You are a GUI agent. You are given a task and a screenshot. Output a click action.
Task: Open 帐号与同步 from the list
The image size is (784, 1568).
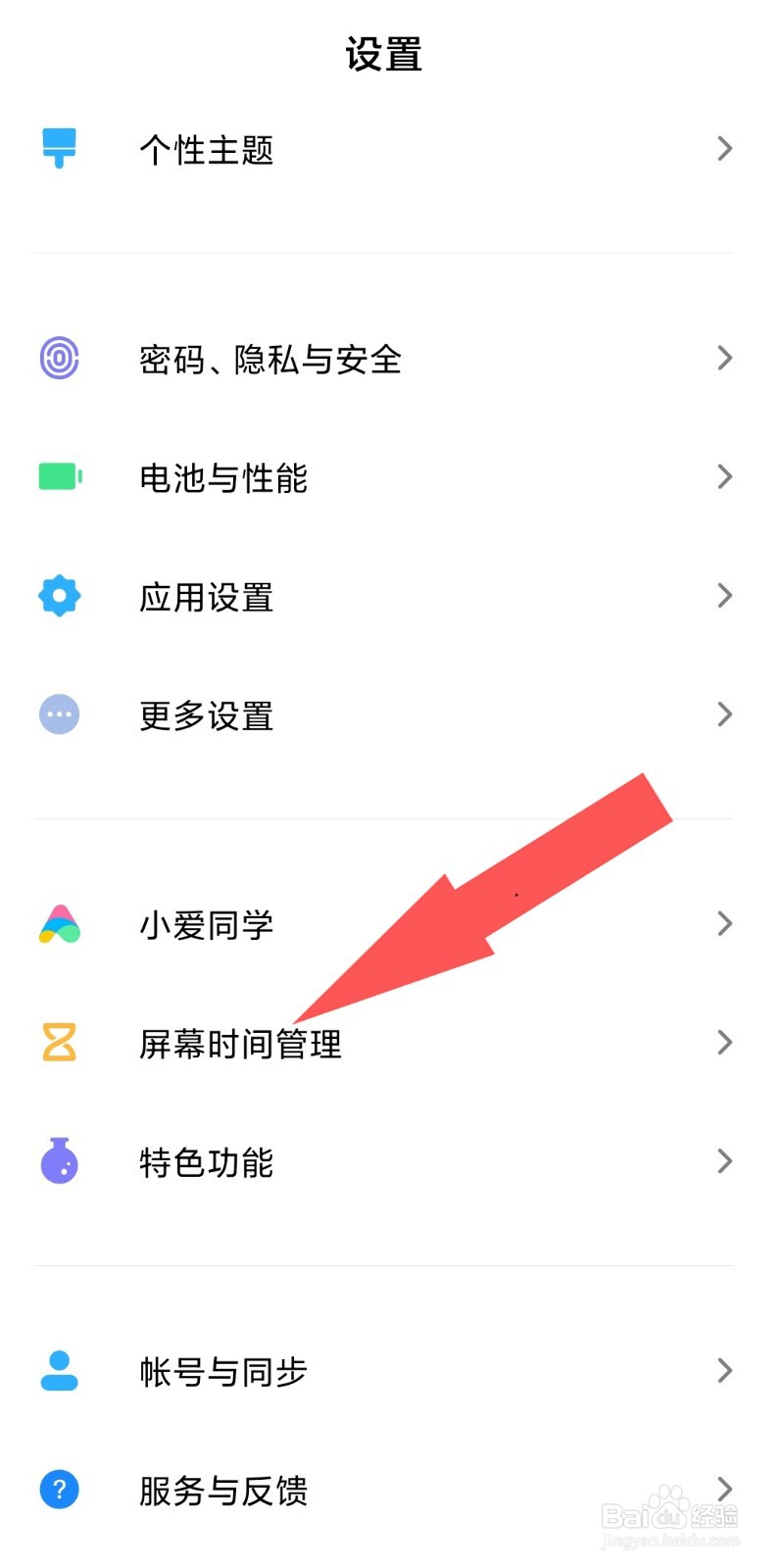(222, 1372)
